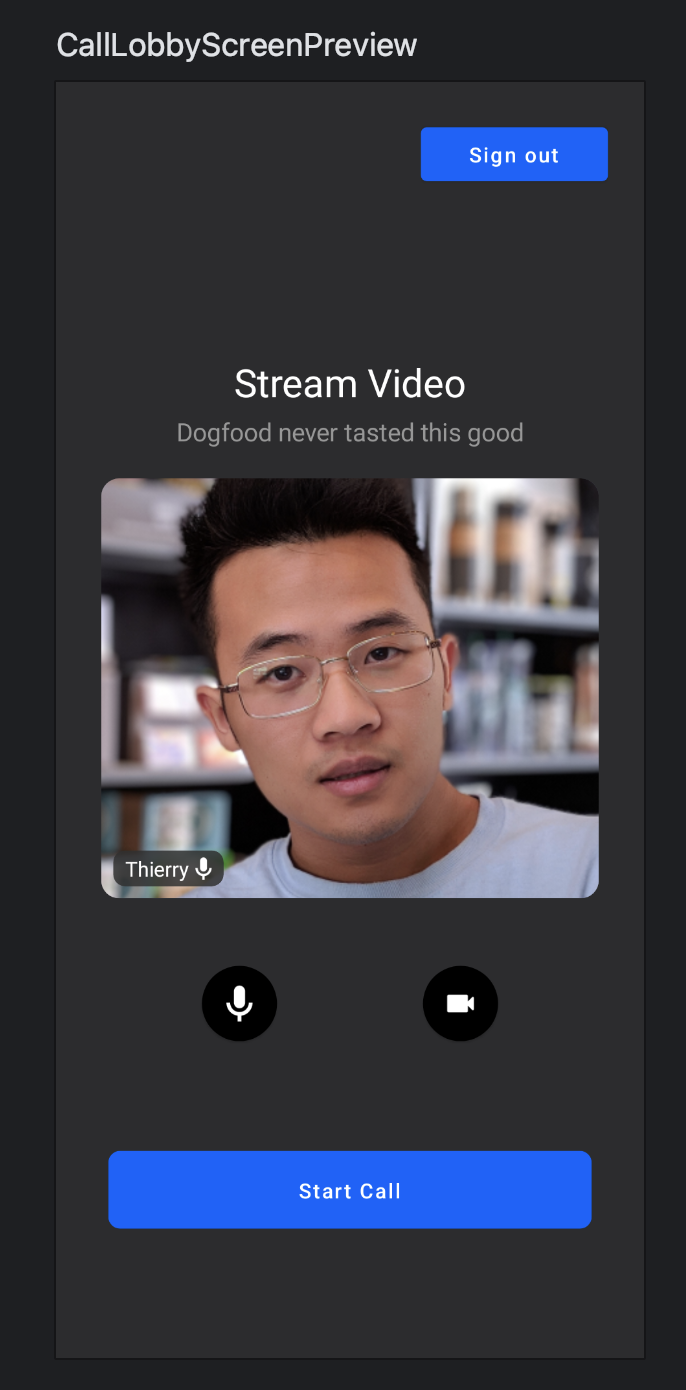Image resolution: width=686 pixels, height=1390 pixels.
Task: Mute the microphone
Action: coord(239,1003)
